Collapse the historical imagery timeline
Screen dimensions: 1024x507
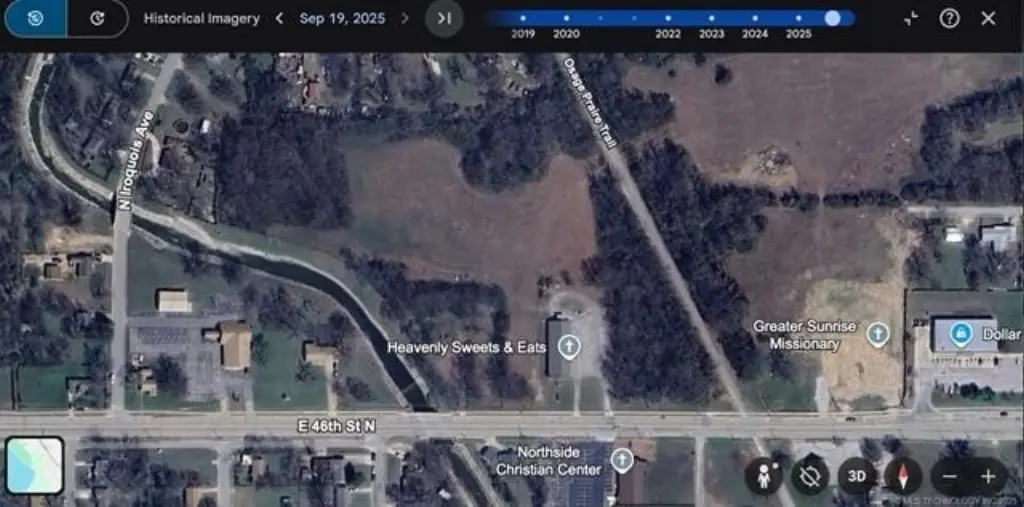click(x=910, y=18)
